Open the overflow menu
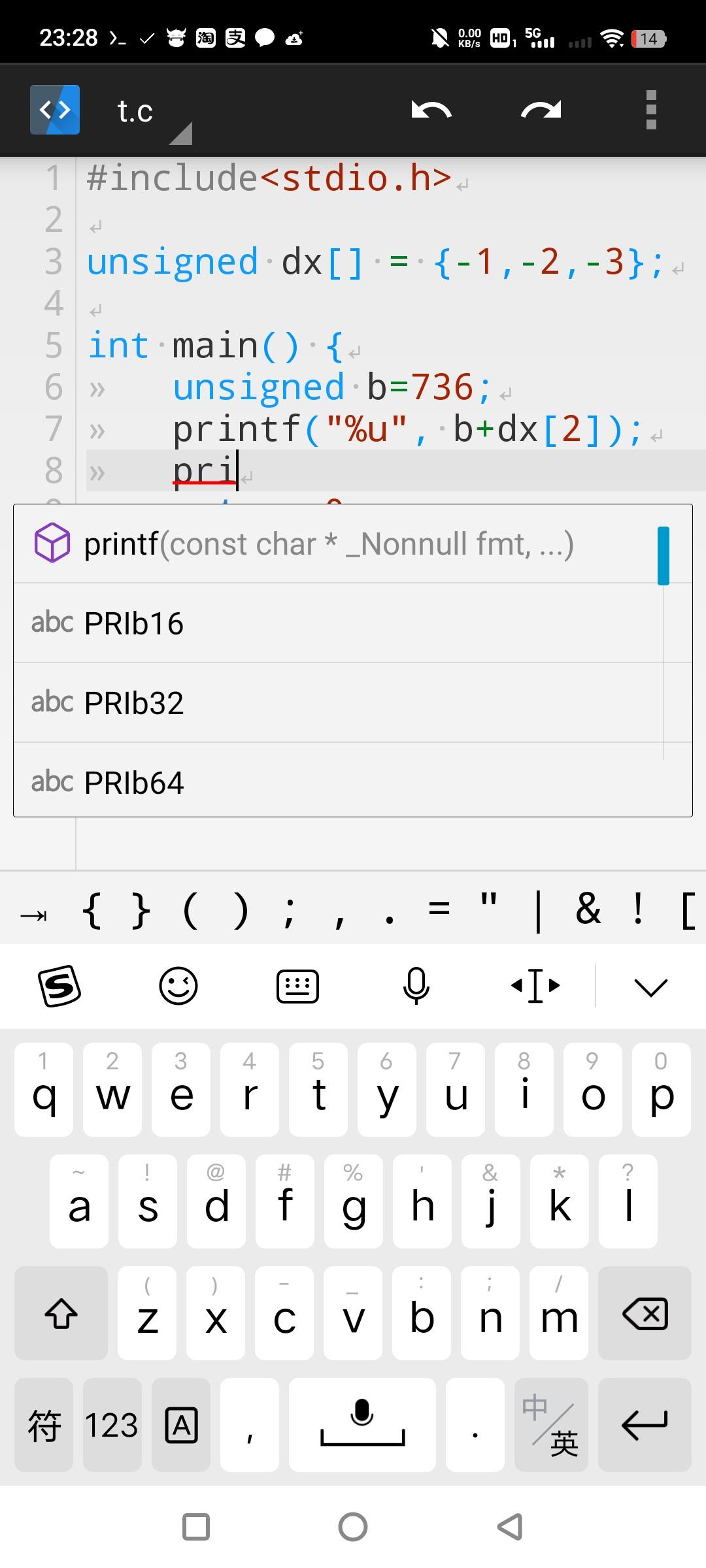 pos(650,110)
